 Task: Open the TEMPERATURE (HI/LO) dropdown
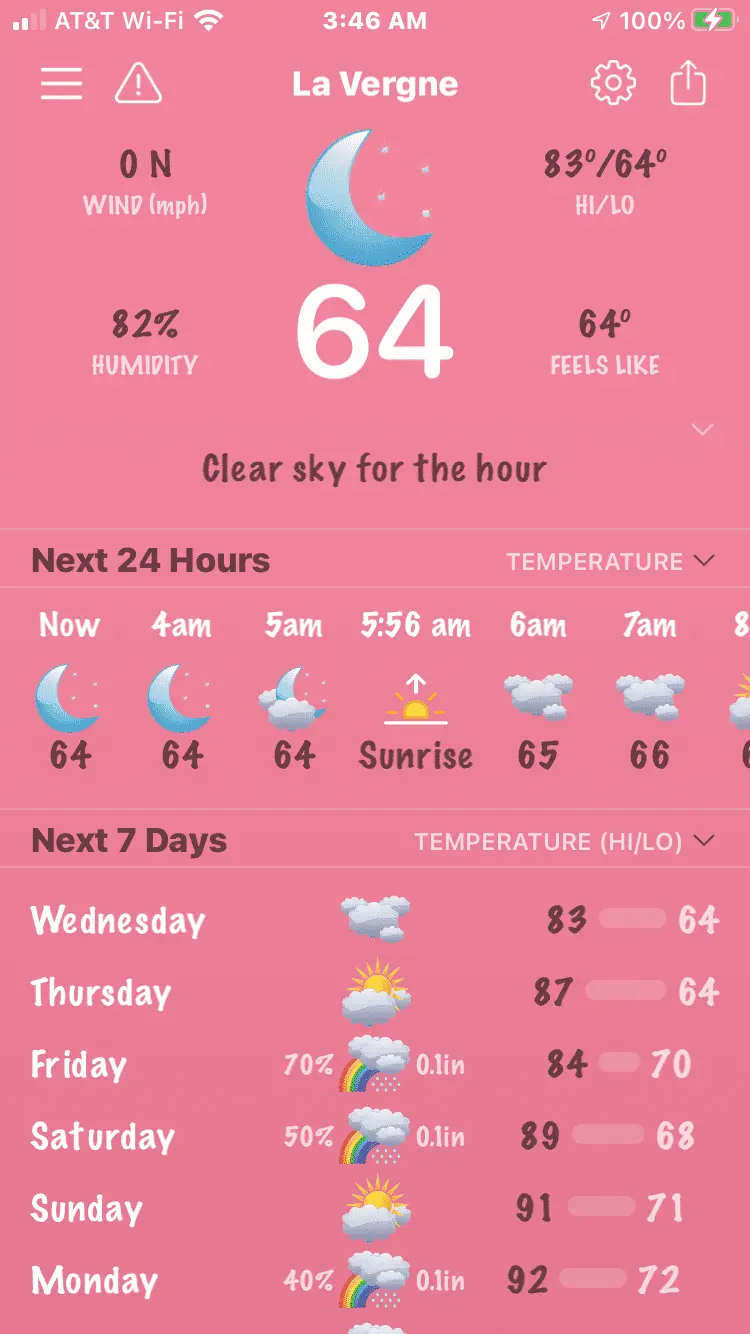coord(565,842)
